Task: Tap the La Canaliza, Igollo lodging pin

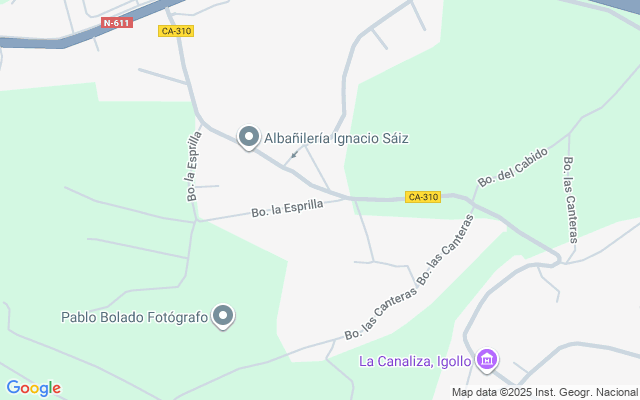Action: coord(487,360)
